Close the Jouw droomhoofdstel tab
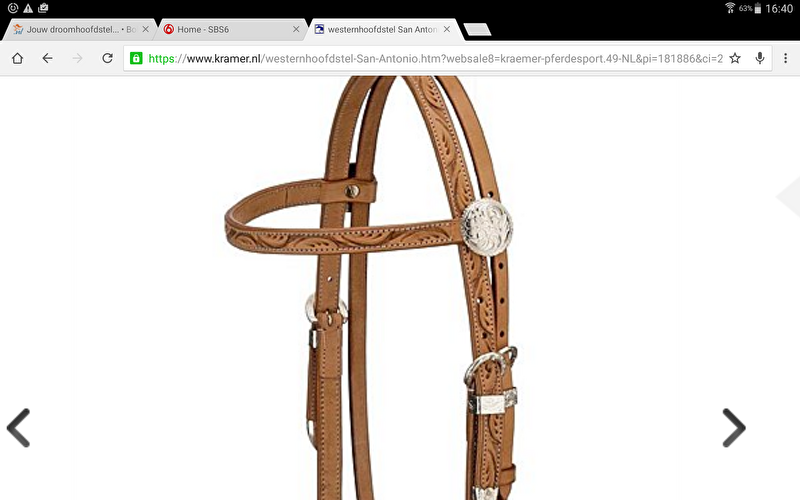The image size is (800, 500). 146,29
